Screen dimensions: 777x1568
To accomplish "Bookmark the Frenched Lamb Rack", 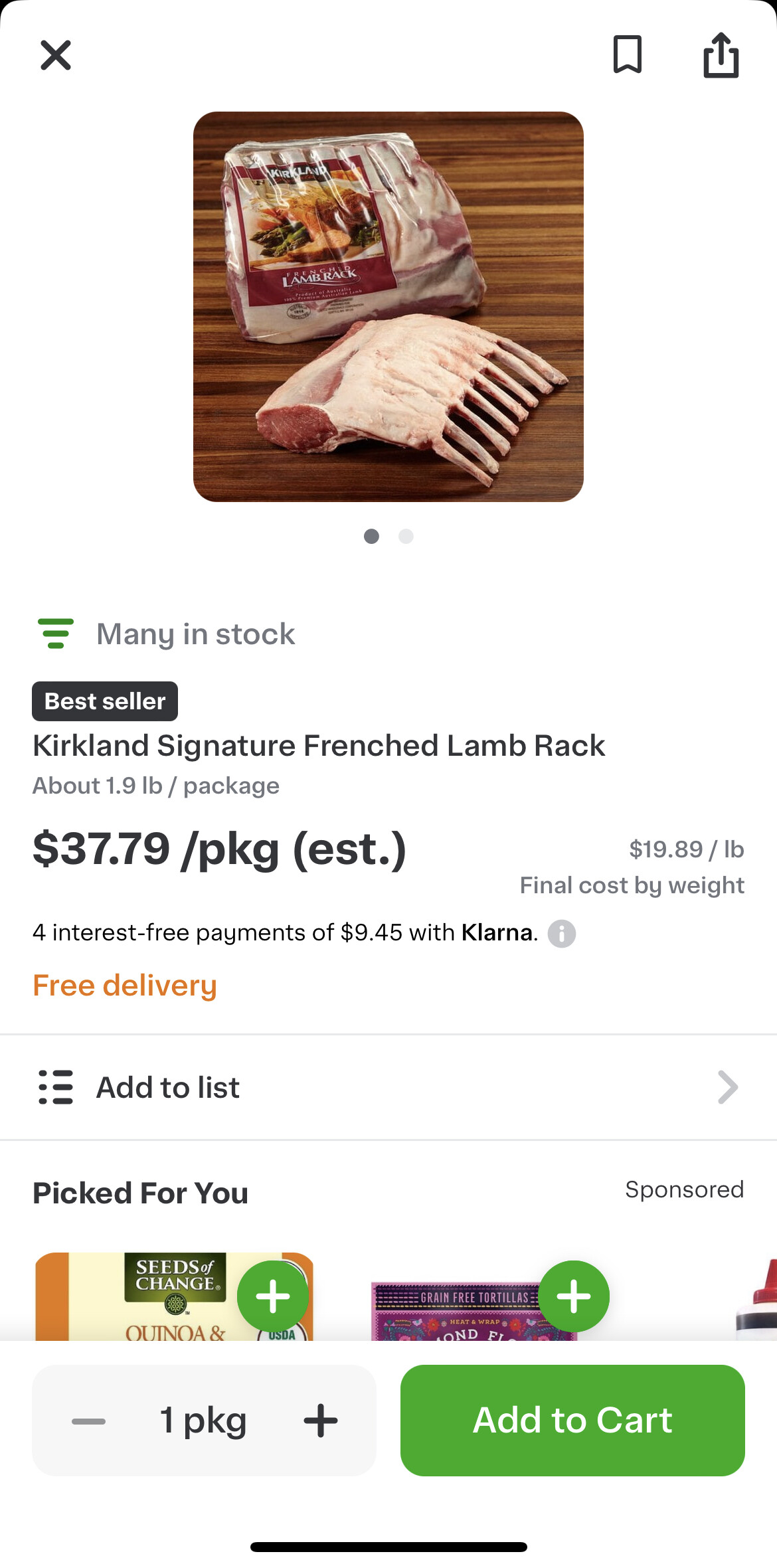I will tap(627, 54).
